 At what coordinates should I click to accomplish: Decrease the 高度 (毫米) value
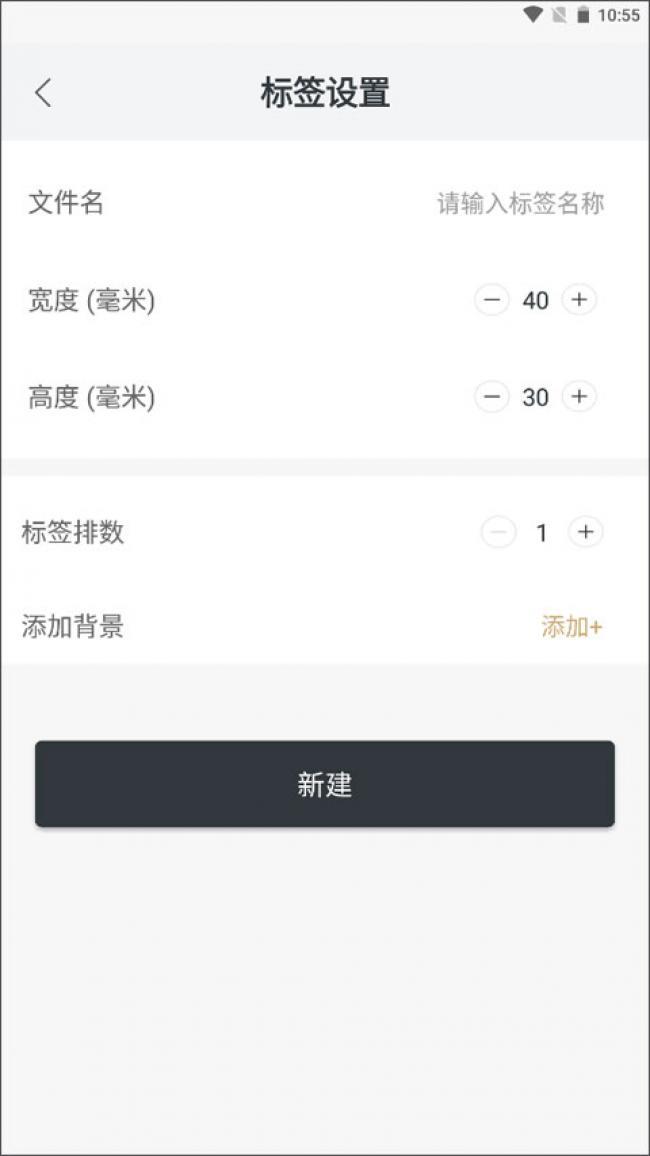[x=491, y=397]
